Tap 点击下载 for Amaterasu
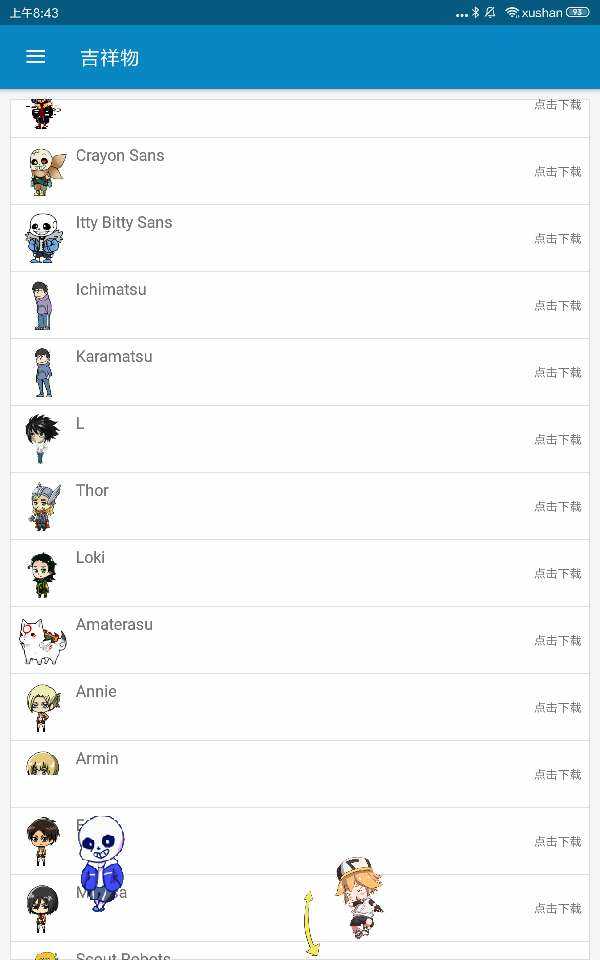The height and width of the screenshot is (960, 600). coord(557,641)
